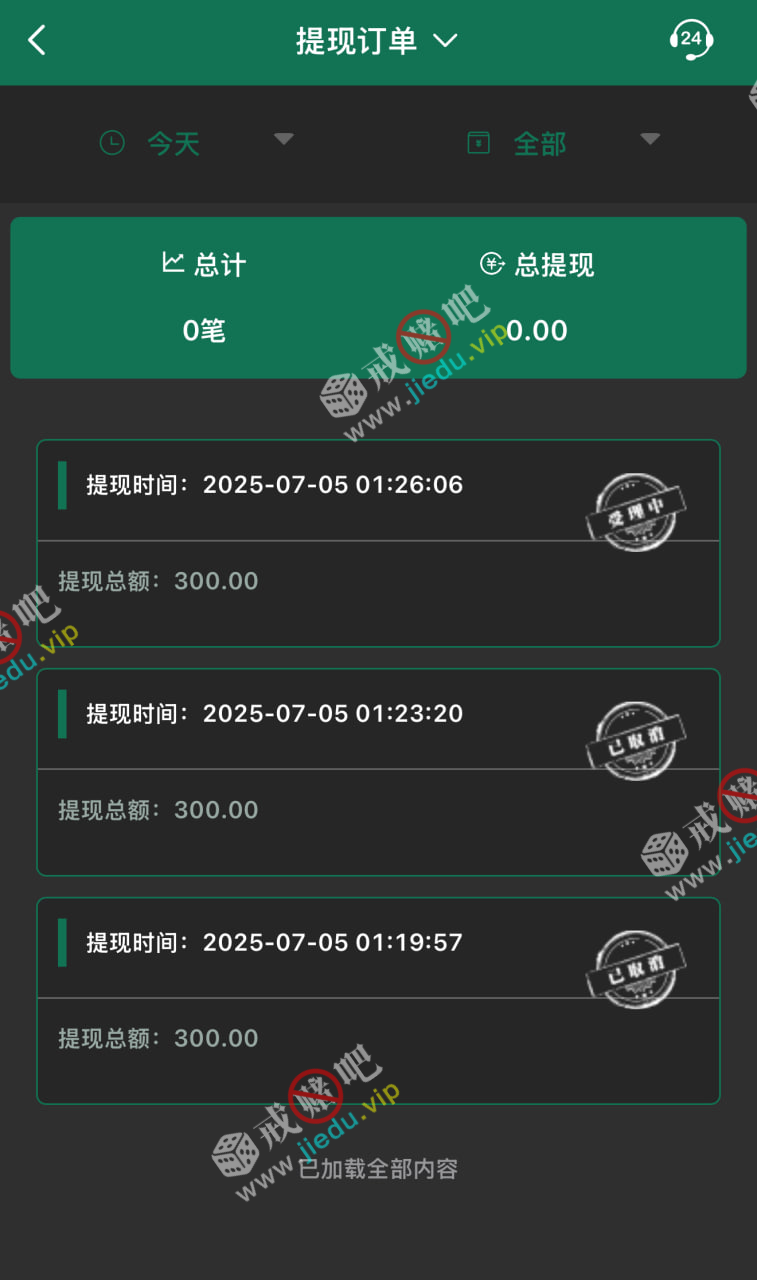Expand the 提现订单 title dropdown
The image size is (757, 1280).
[x=376, y=41]
